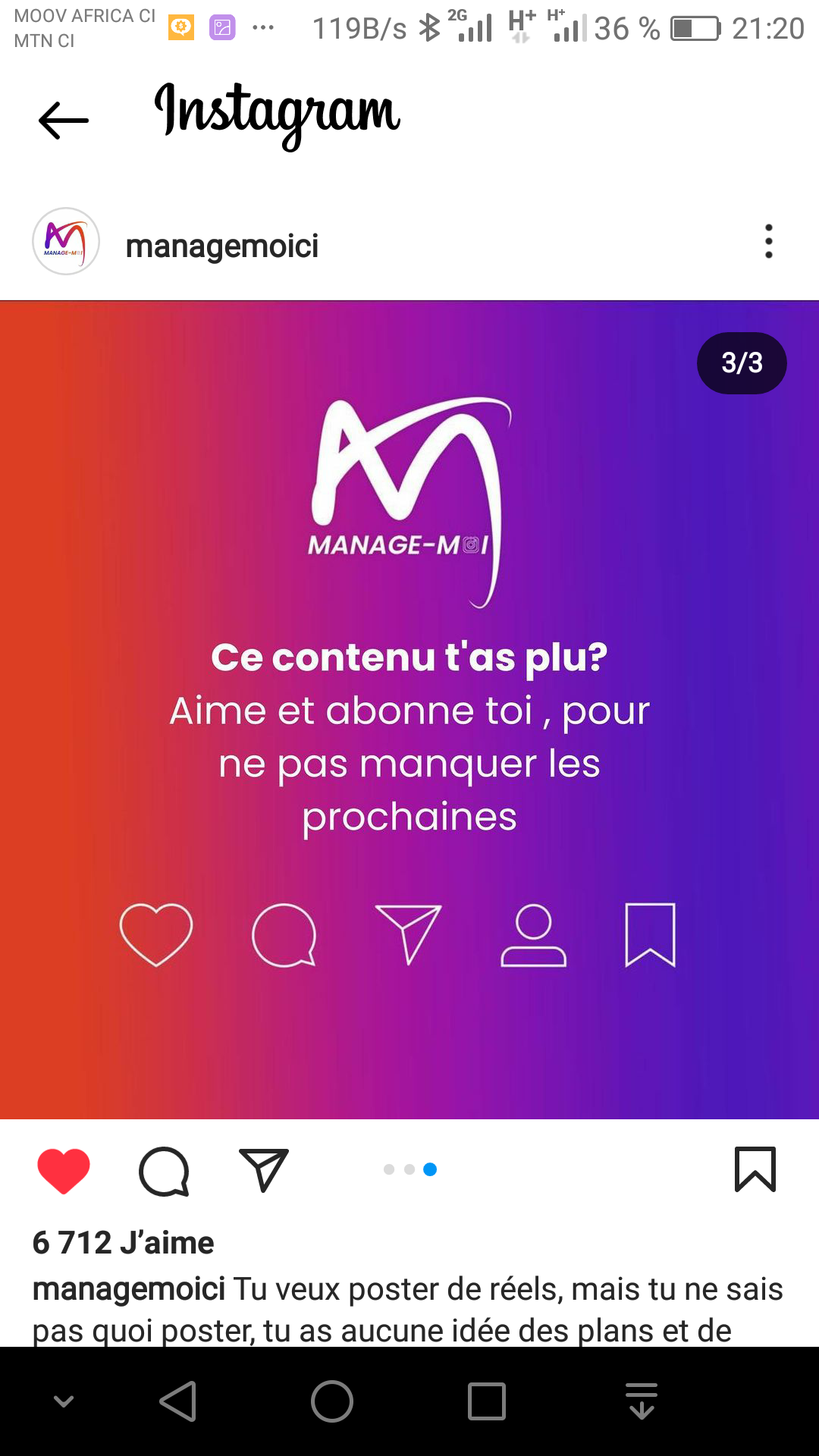
Task: View who liked: 6 712 J'aime
Action: pos(123,1243)
